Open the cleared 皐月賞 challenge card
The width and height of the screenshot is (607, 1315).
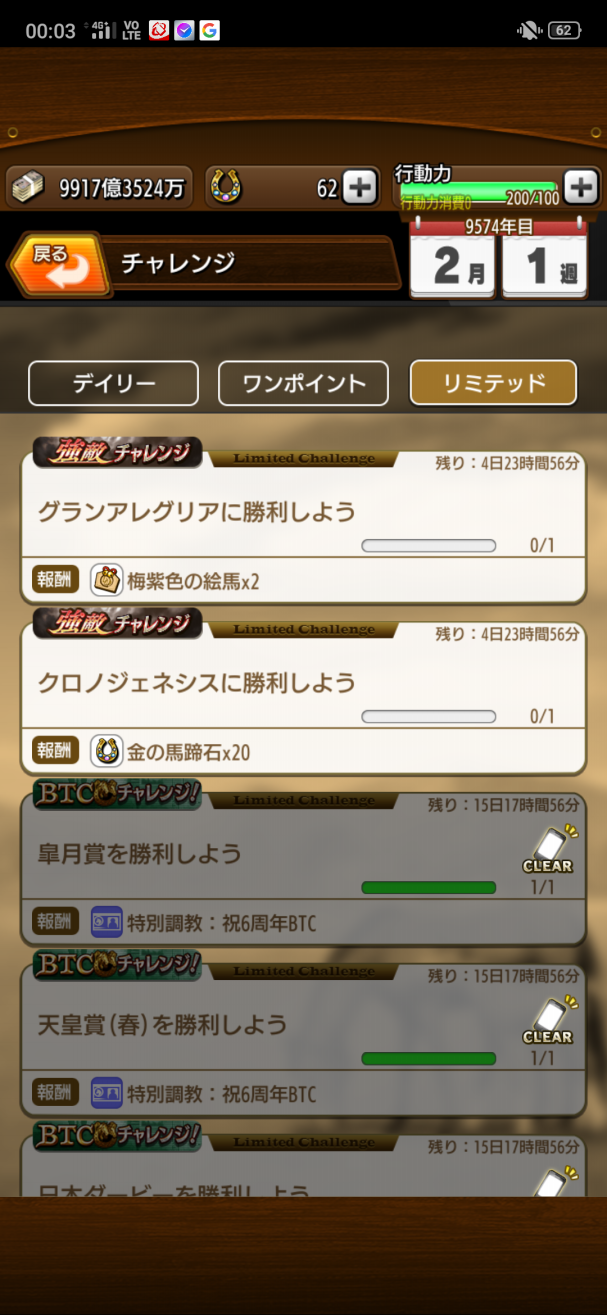pos(302,862)
